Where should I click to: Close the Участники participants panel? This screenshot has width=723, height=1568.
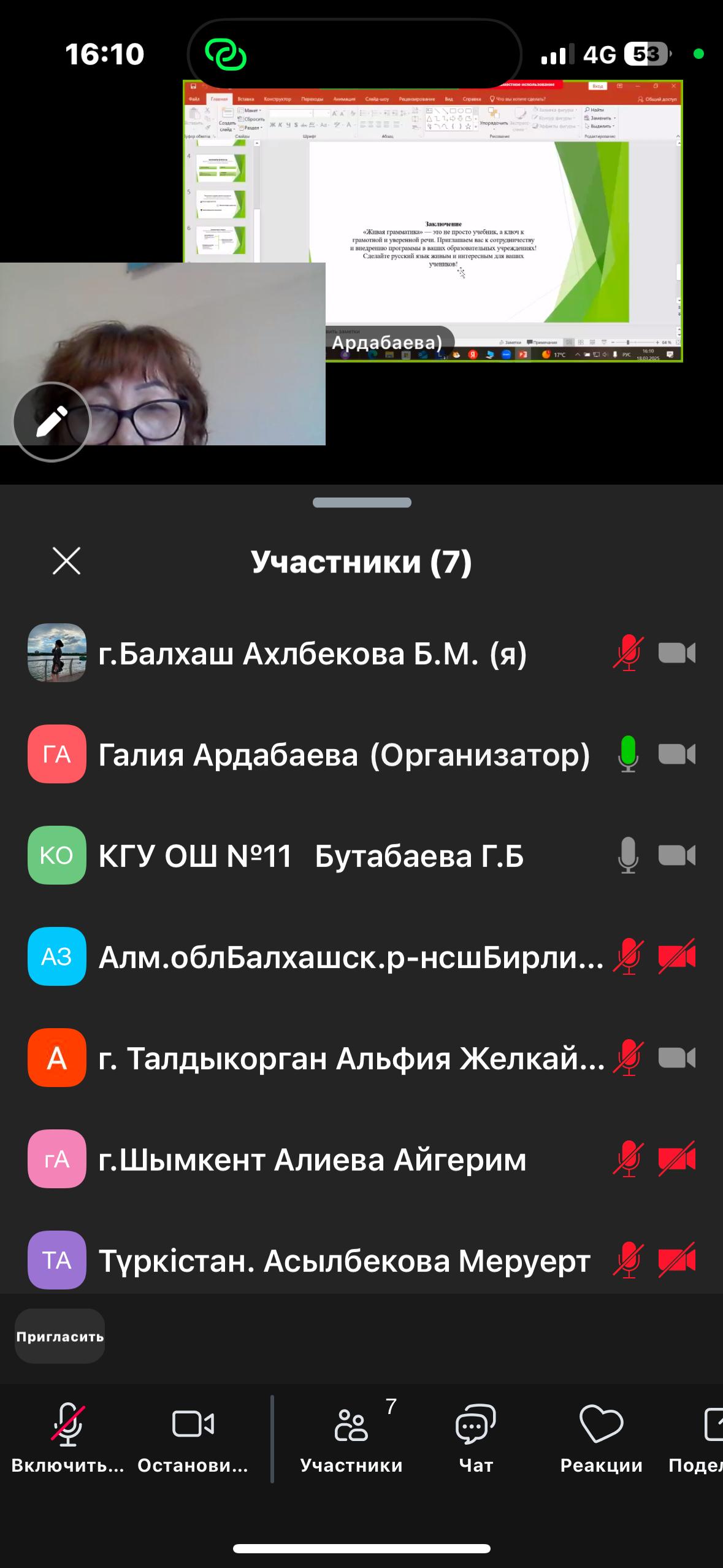[66, 561]
